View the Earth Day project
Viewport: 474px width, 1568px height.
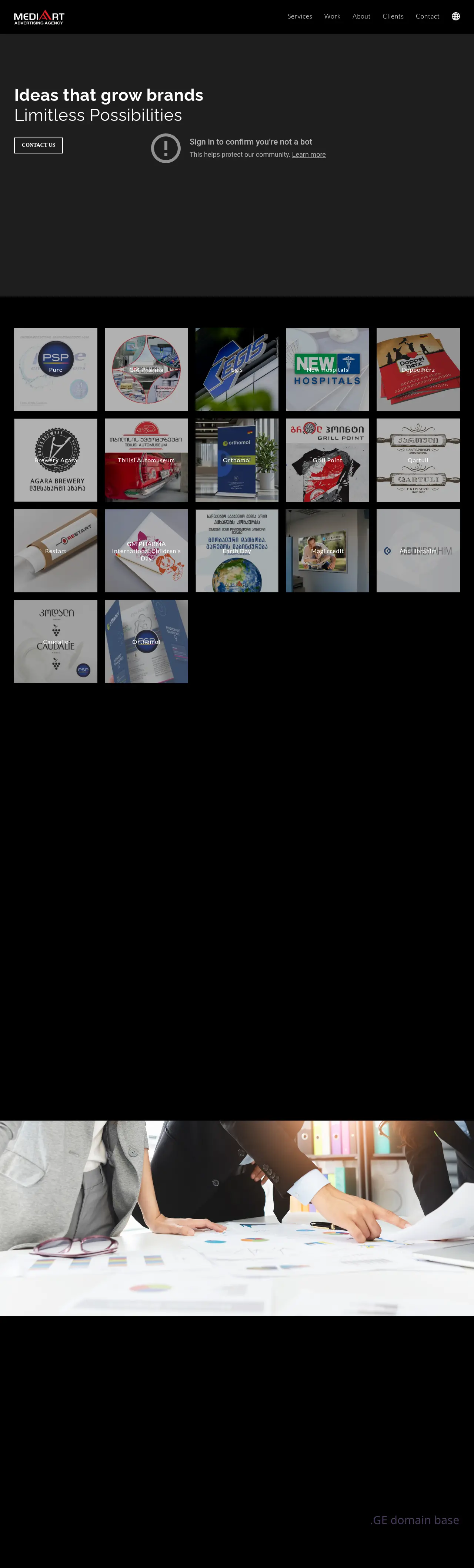tap(237, 550)
